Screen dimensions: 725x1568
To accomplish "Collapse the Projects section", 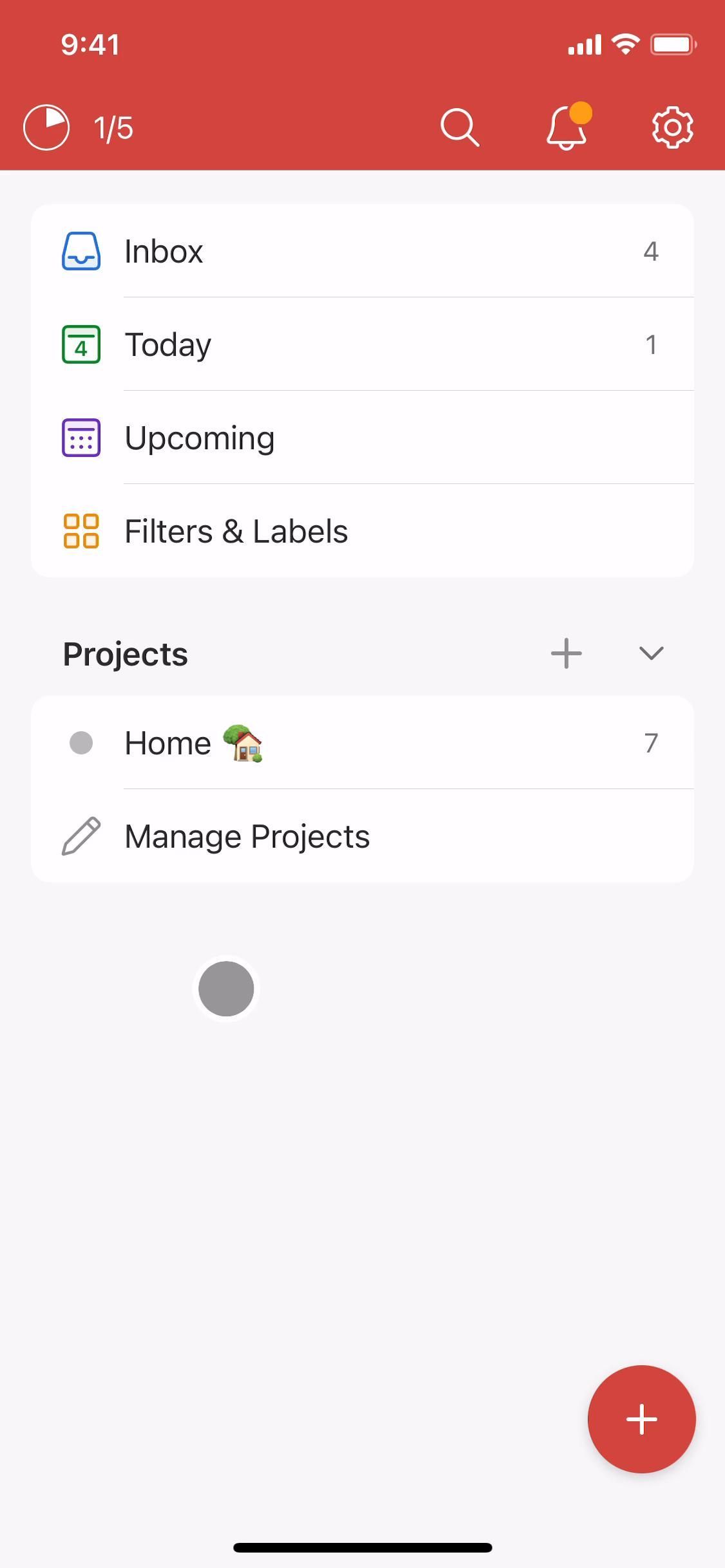I will [x=651, y=653].
